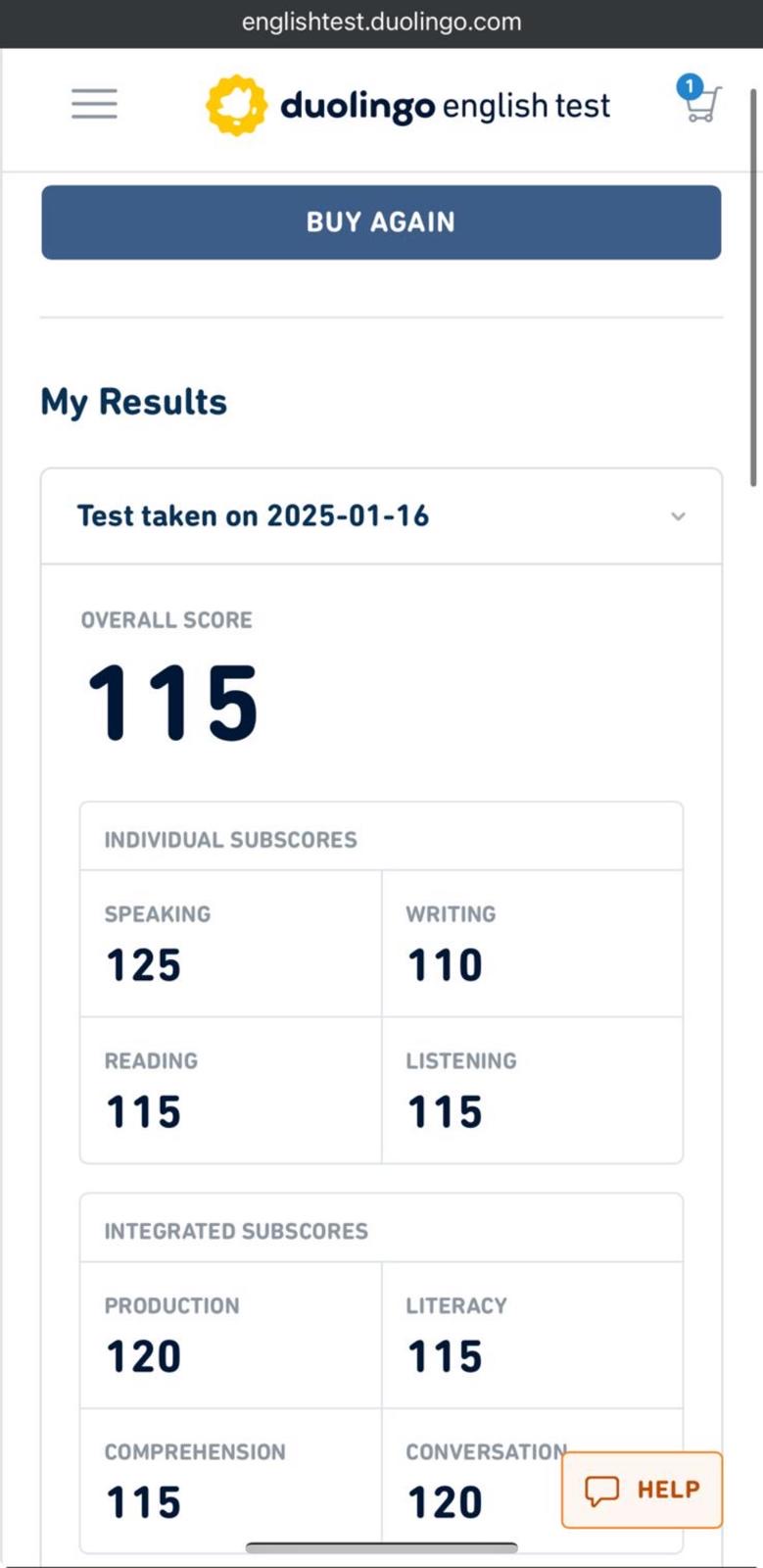763x1568 pixels.
Task: Collapse the Test taken on 2025-01-16 section
Action: click(x=381, y=516)
